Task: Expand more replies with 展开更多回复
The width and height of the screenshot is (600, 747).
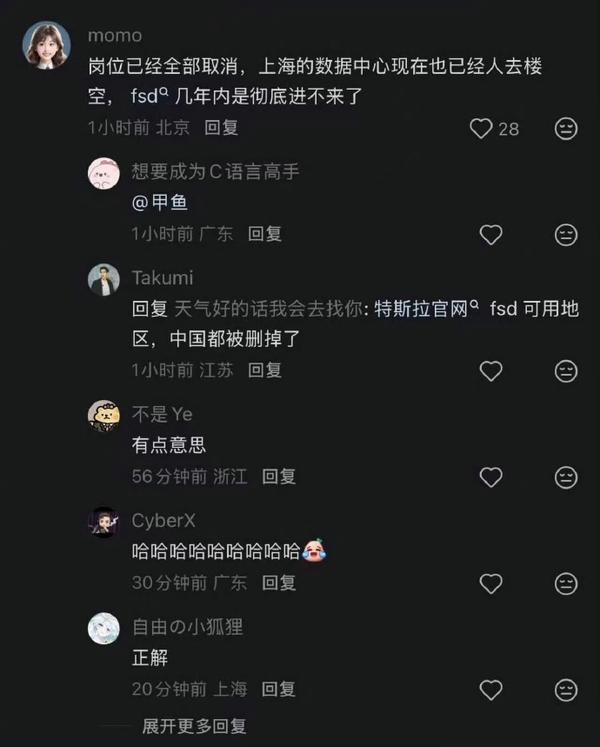Action: click(194, 726)
